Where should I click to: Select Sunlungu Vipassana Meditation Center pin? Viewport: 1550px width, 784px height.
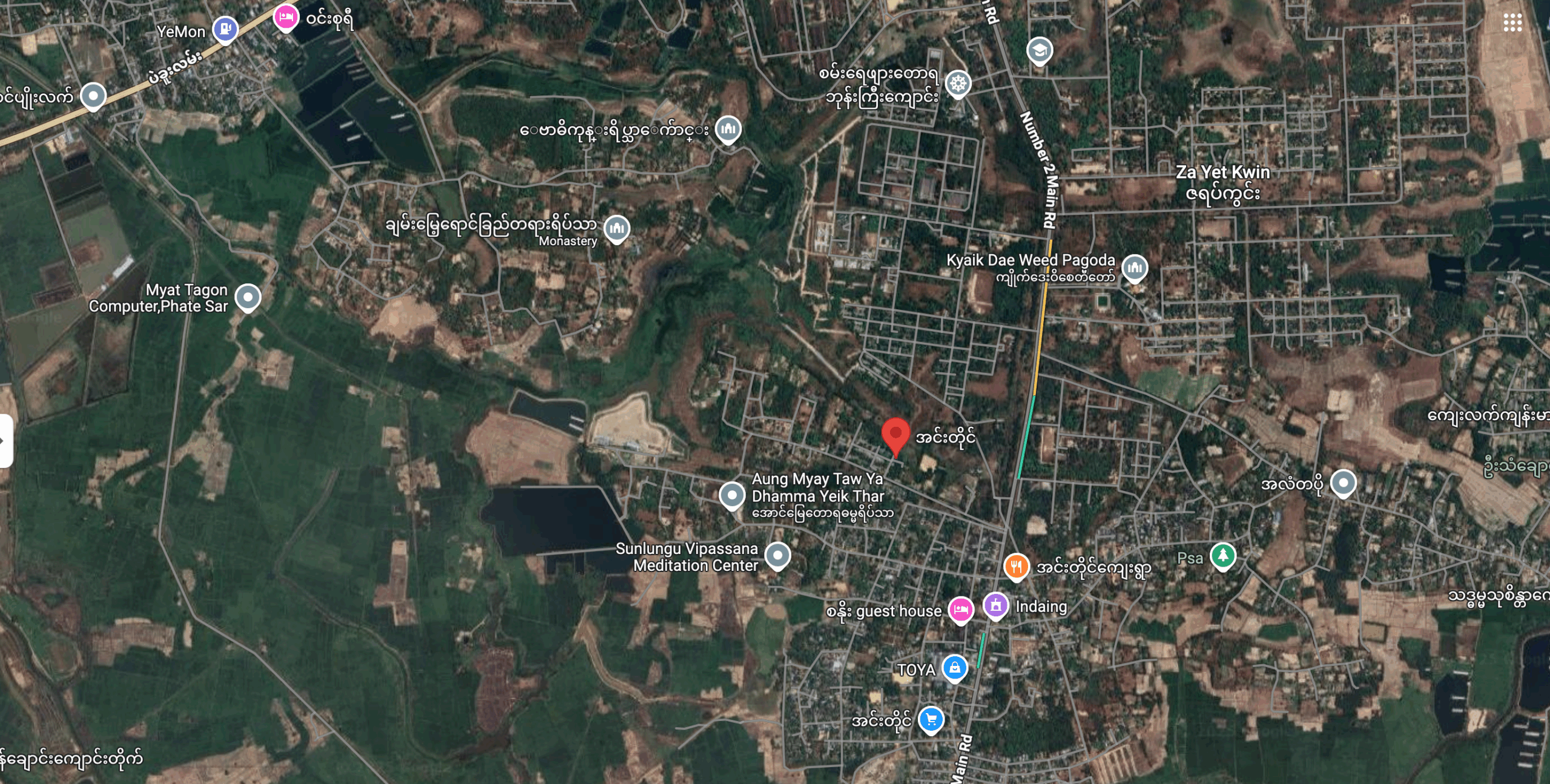point(777,555)
